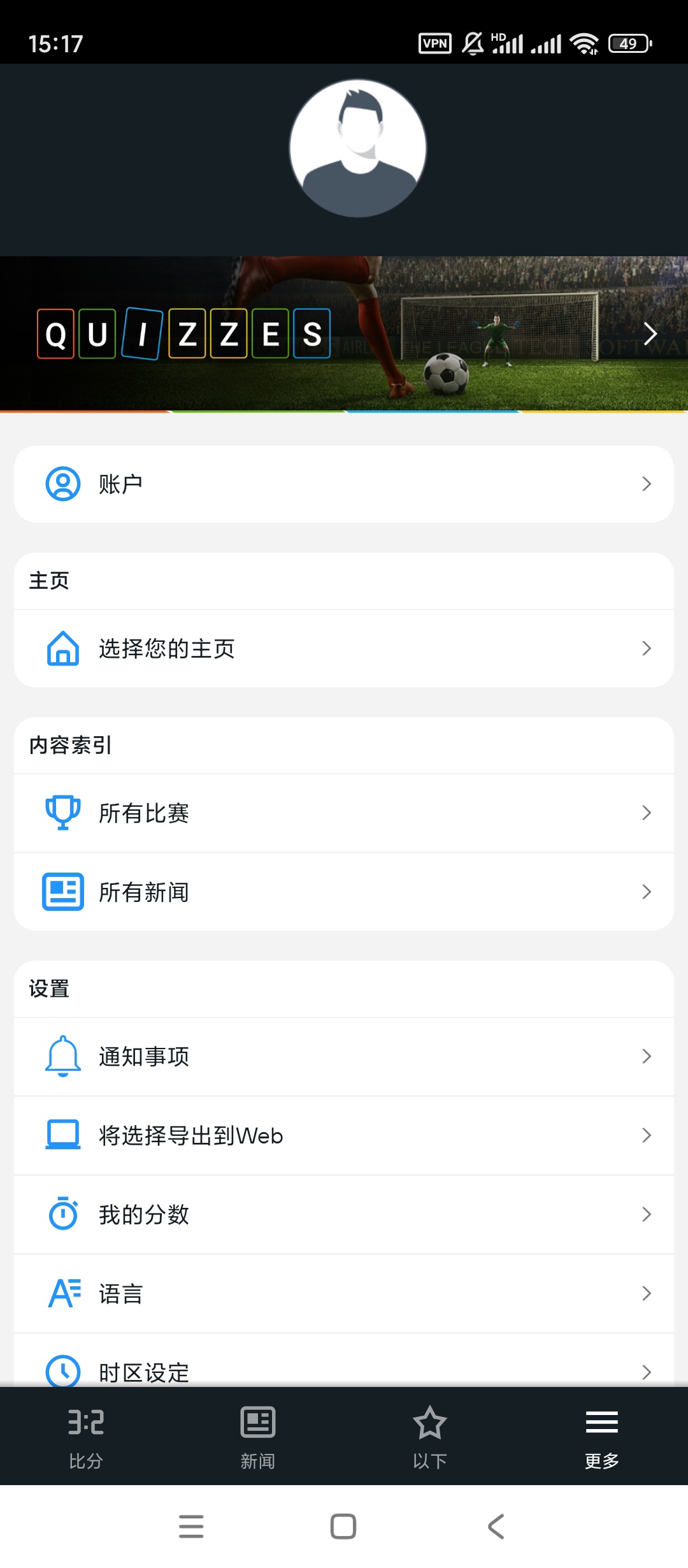The width and height of the screenshot is (688, 1568).
Task: Go back with system back button
Action: [x=496, y=1527]
